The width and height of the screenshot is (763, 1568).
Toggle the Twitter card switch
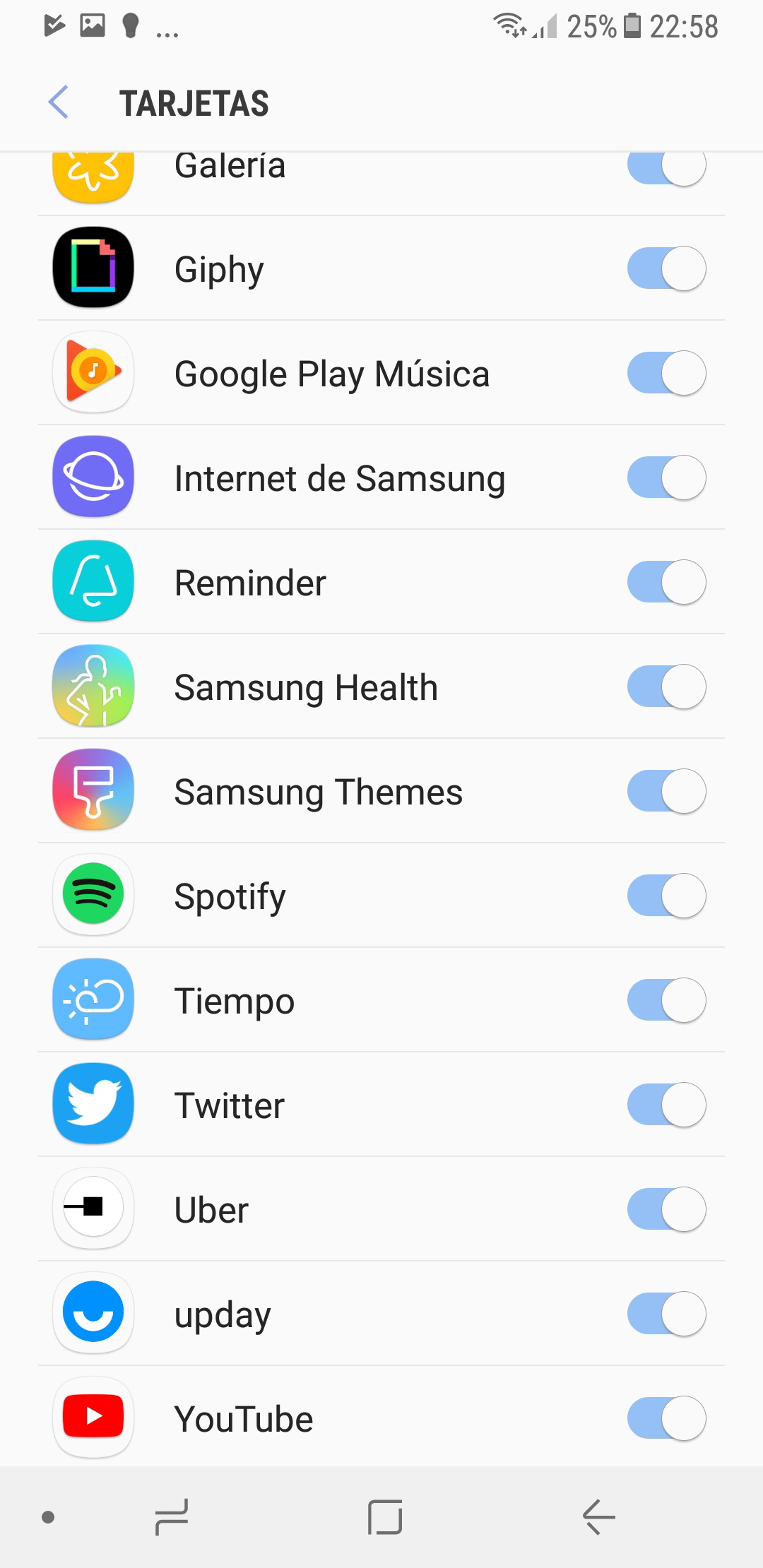pyautogui.click(x=666, y=1105)
